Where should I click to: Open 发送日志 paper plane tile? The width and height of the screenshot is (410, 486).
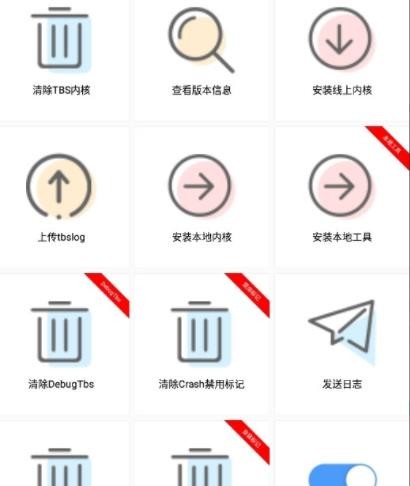click(x=341, y=344)
